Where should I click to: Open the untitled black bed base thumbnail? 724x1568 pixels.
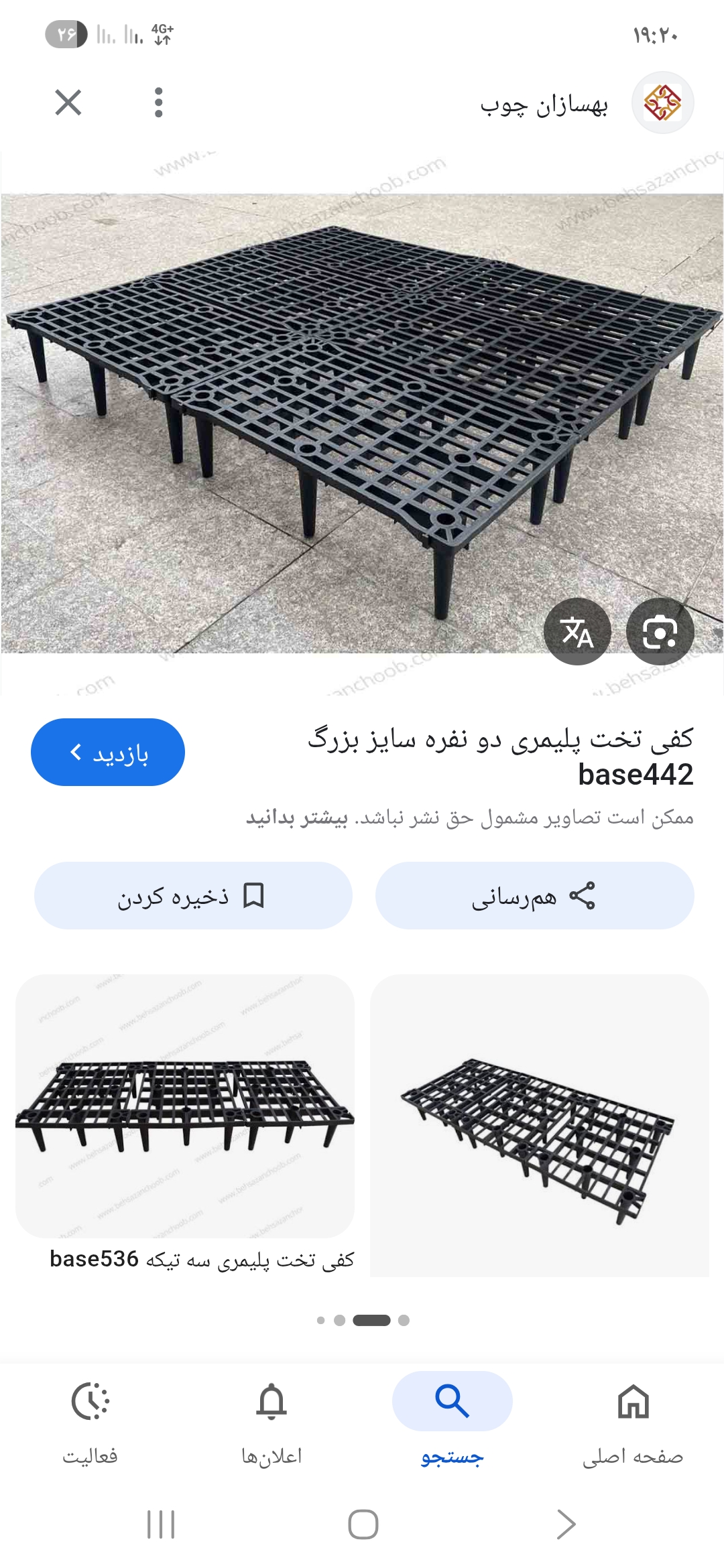coord(539,1126)
